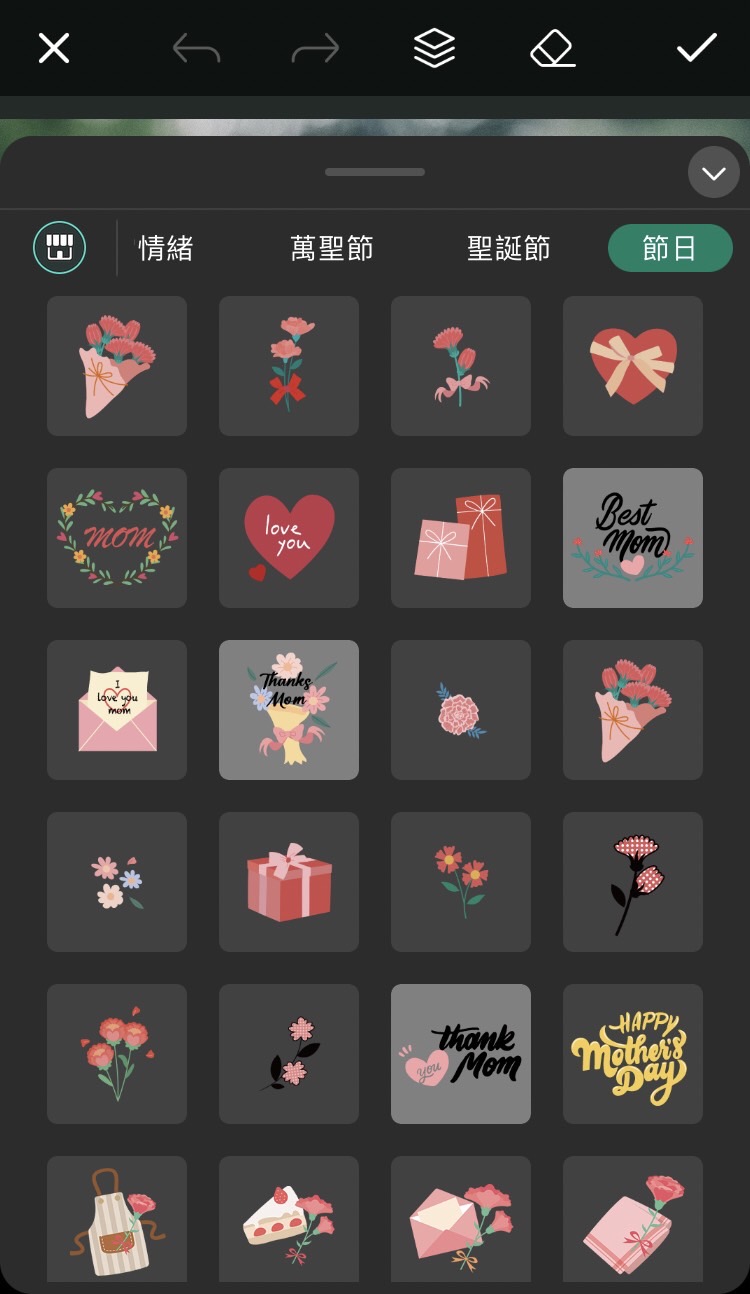Select the red gift box sticker
Image resolution: width=750 pixels, height=1294 pixels.
click(289, 882)
